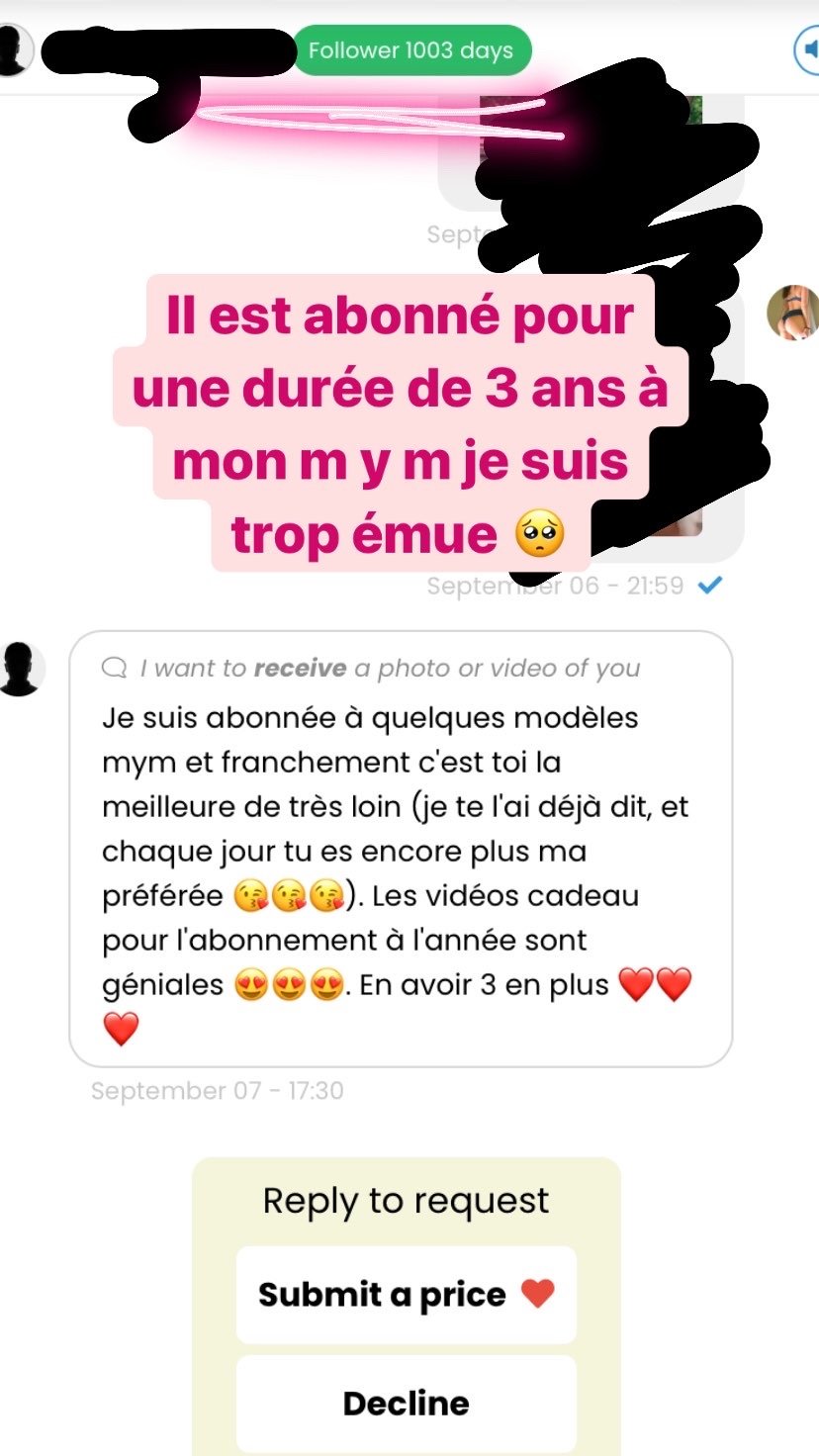Tap the Submit a price button
The height and width of the screenshot is (1456, 819).
click(406, 1295)
